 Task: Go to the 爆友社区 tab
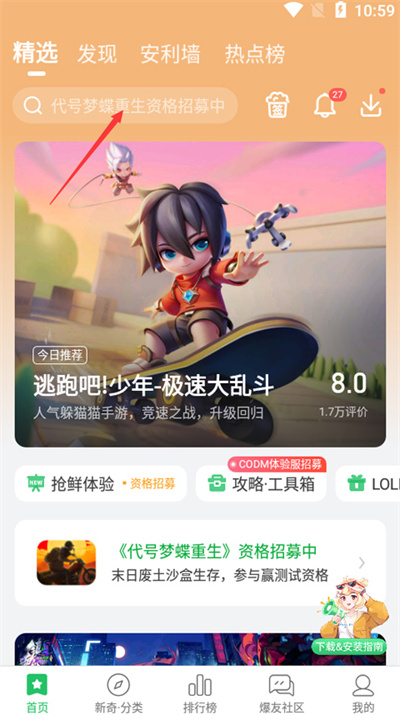pyautogui.click(x=281, y=693)
